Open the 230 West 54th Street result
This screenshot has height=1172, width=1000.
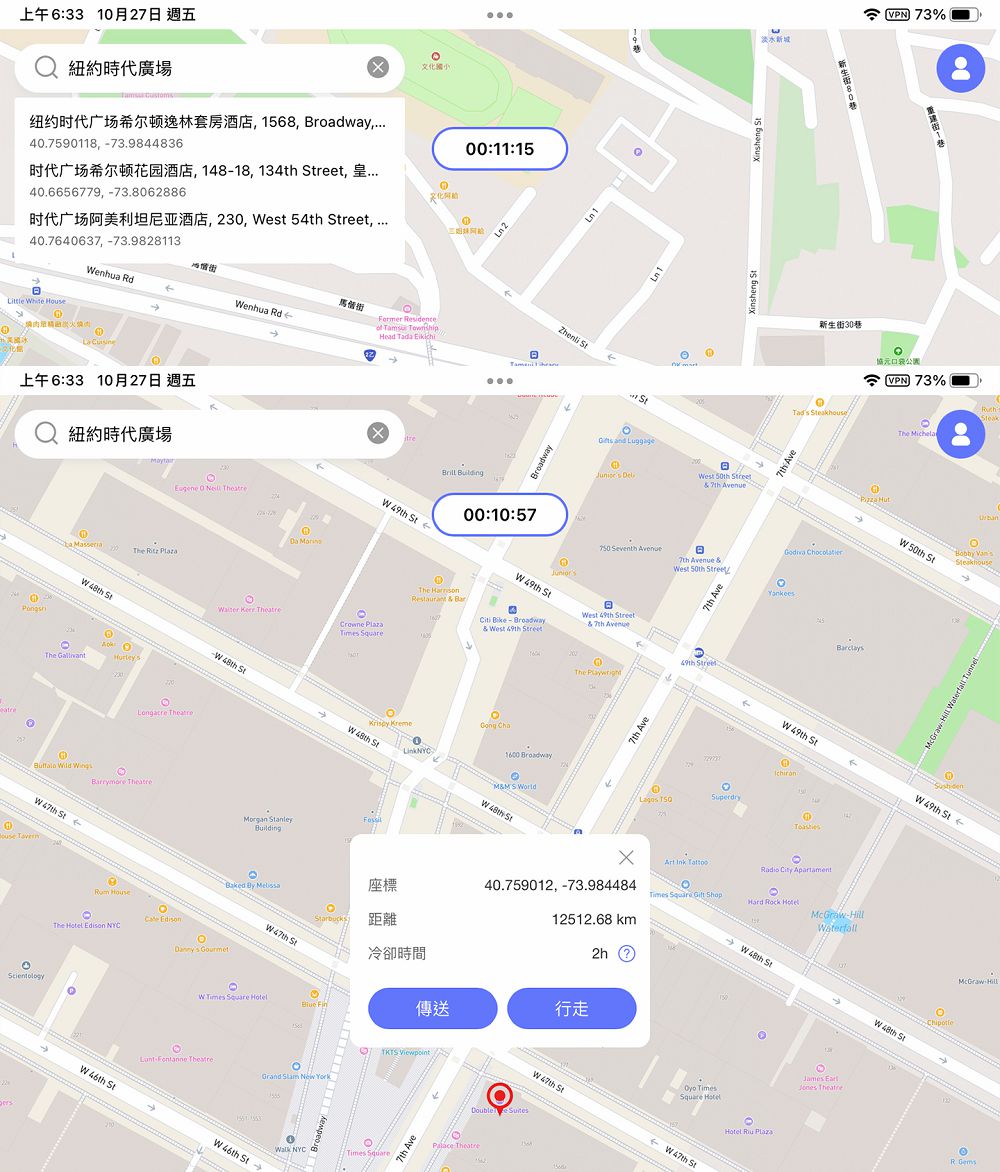[208, 229]
